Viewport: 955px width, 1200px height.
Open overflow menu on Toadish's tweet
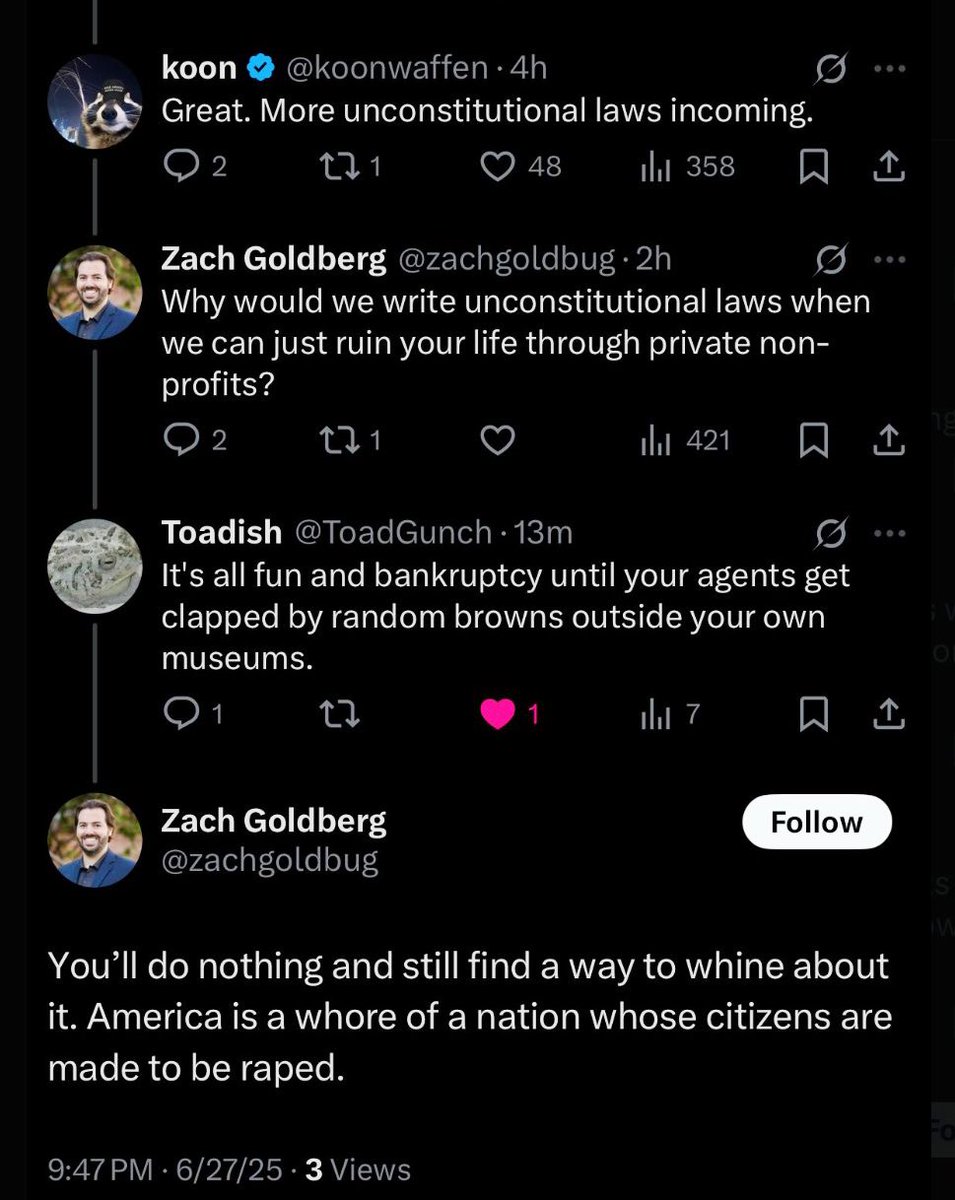(888, 533)
